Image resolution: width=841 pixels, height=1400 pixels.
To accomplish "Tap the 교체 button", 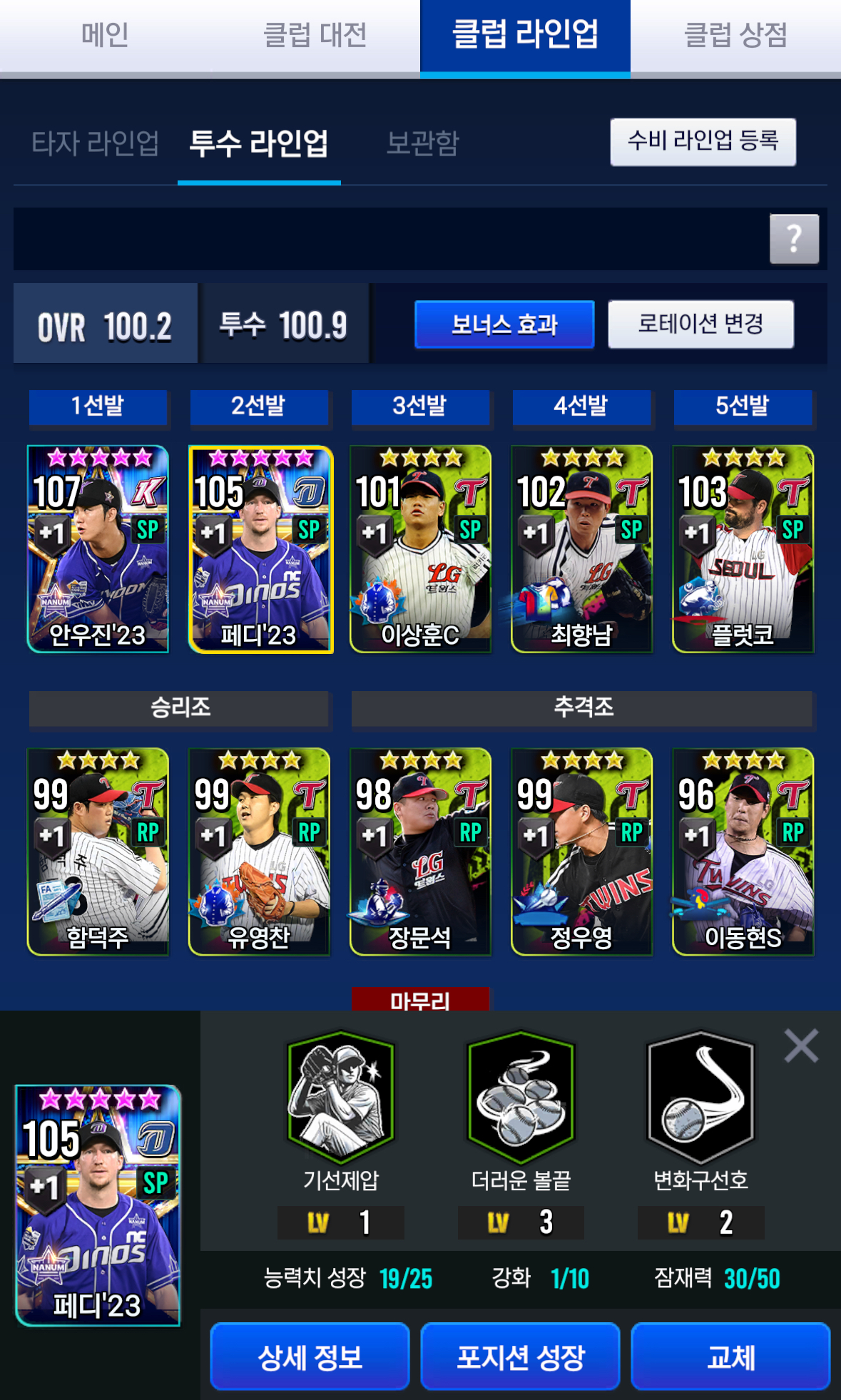I will [x=730, y=1356].
